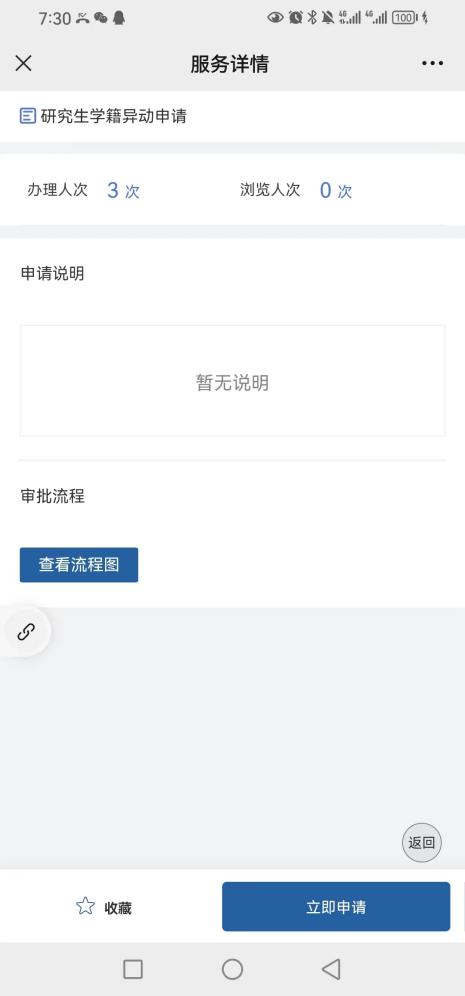Screen dimensions: 465x996
Task: Open the three-dot overflow menu
Action: tap(433, 63)
